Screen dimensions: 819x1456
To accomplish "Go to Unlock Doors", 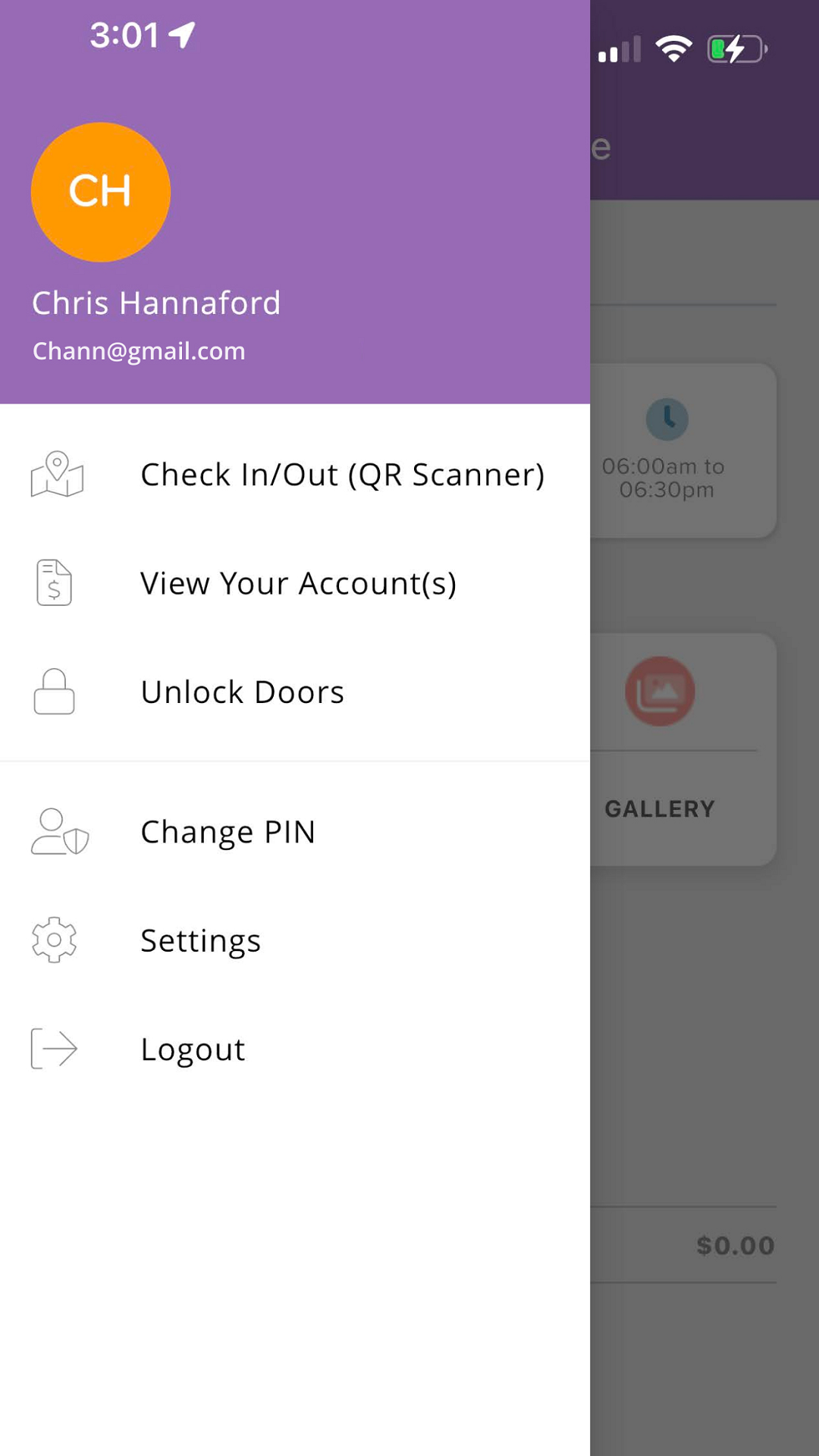I will 243,692.
